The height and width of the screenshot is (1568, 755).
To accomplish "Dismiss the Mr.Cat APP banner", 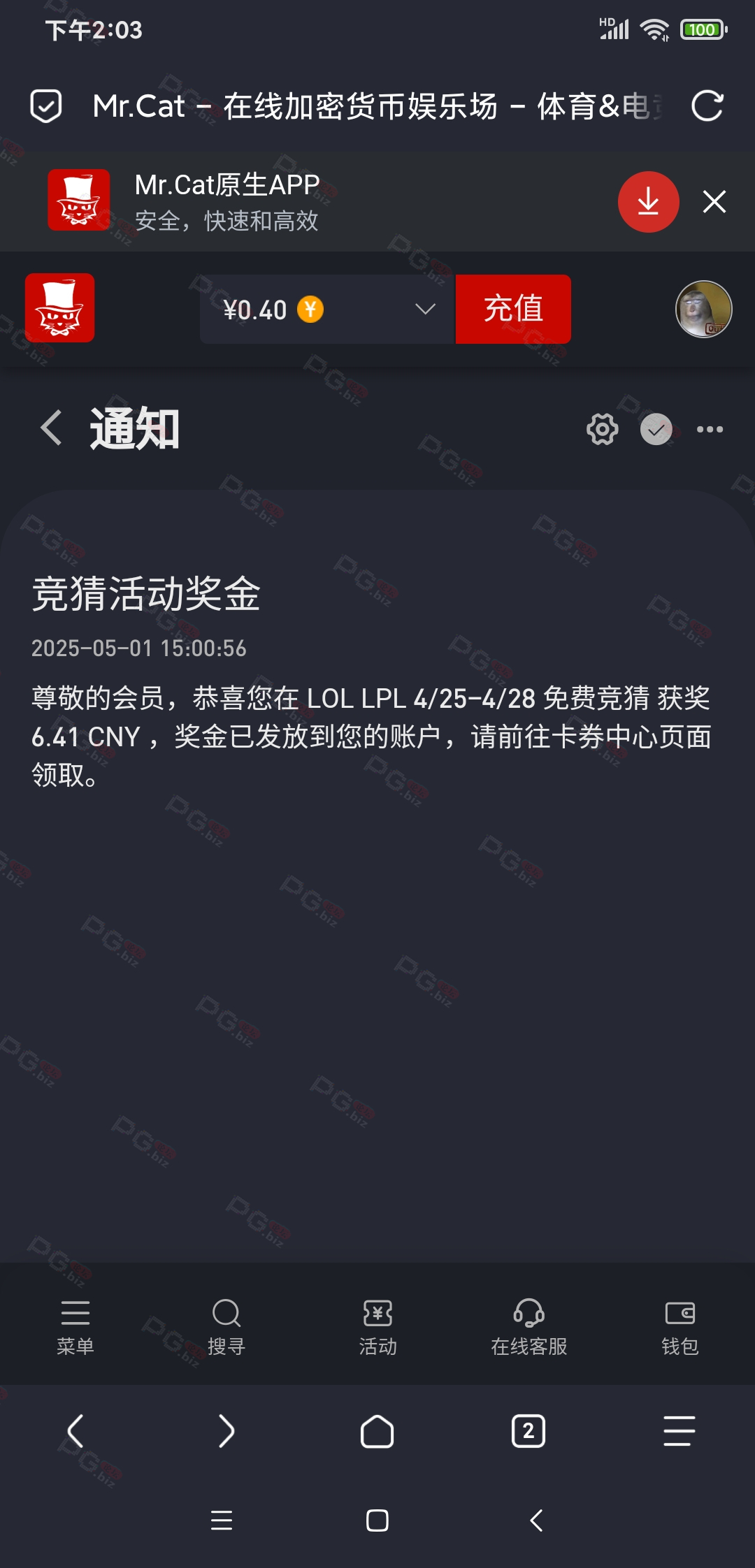I will pos(714,201).
